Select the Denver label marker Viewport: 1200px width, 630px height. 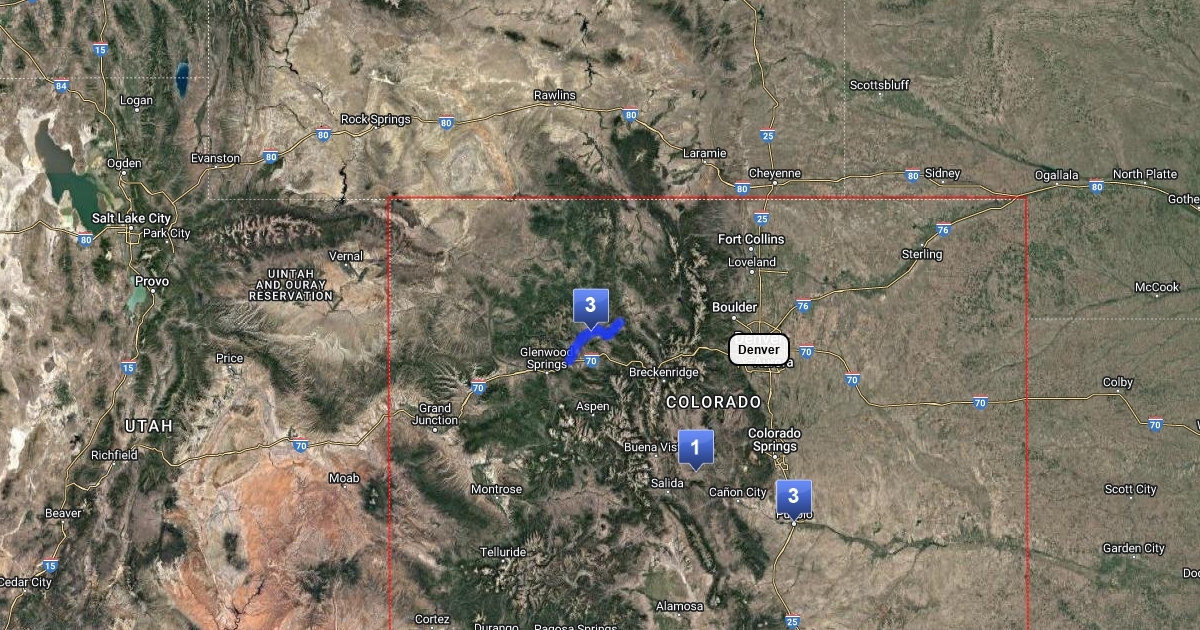[x=759, y=350]
